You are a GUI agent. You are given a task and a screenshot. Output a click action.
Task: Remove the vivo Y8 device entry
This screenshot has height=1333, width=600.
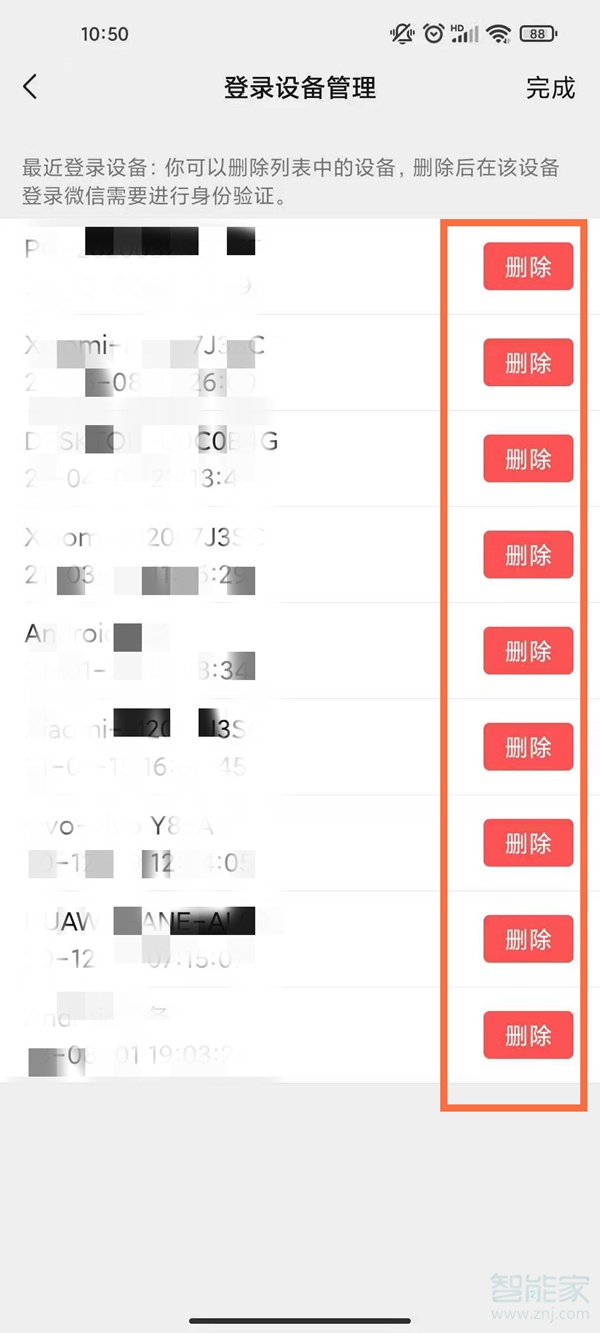pyautogui.click(x=528, y=843)
